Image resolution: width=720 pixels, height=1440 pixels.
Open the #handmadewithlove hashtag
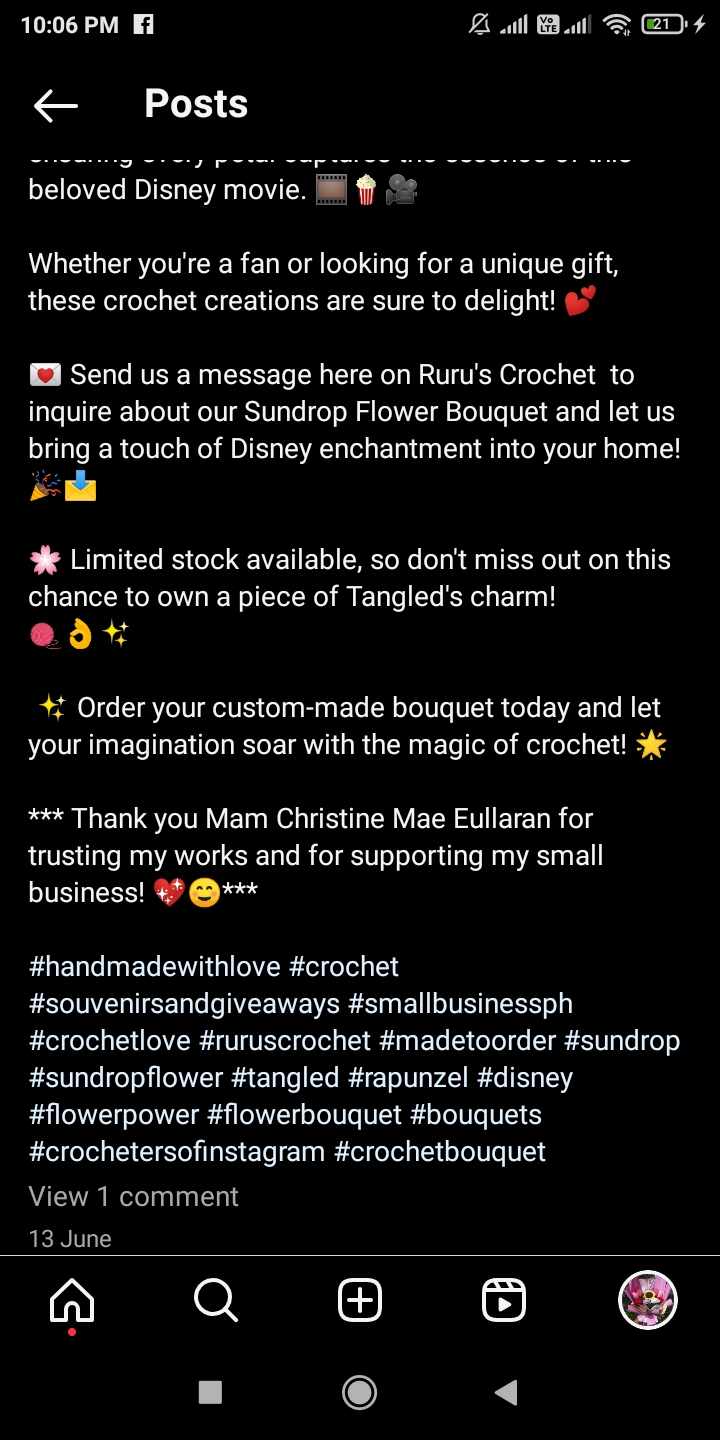154,967
